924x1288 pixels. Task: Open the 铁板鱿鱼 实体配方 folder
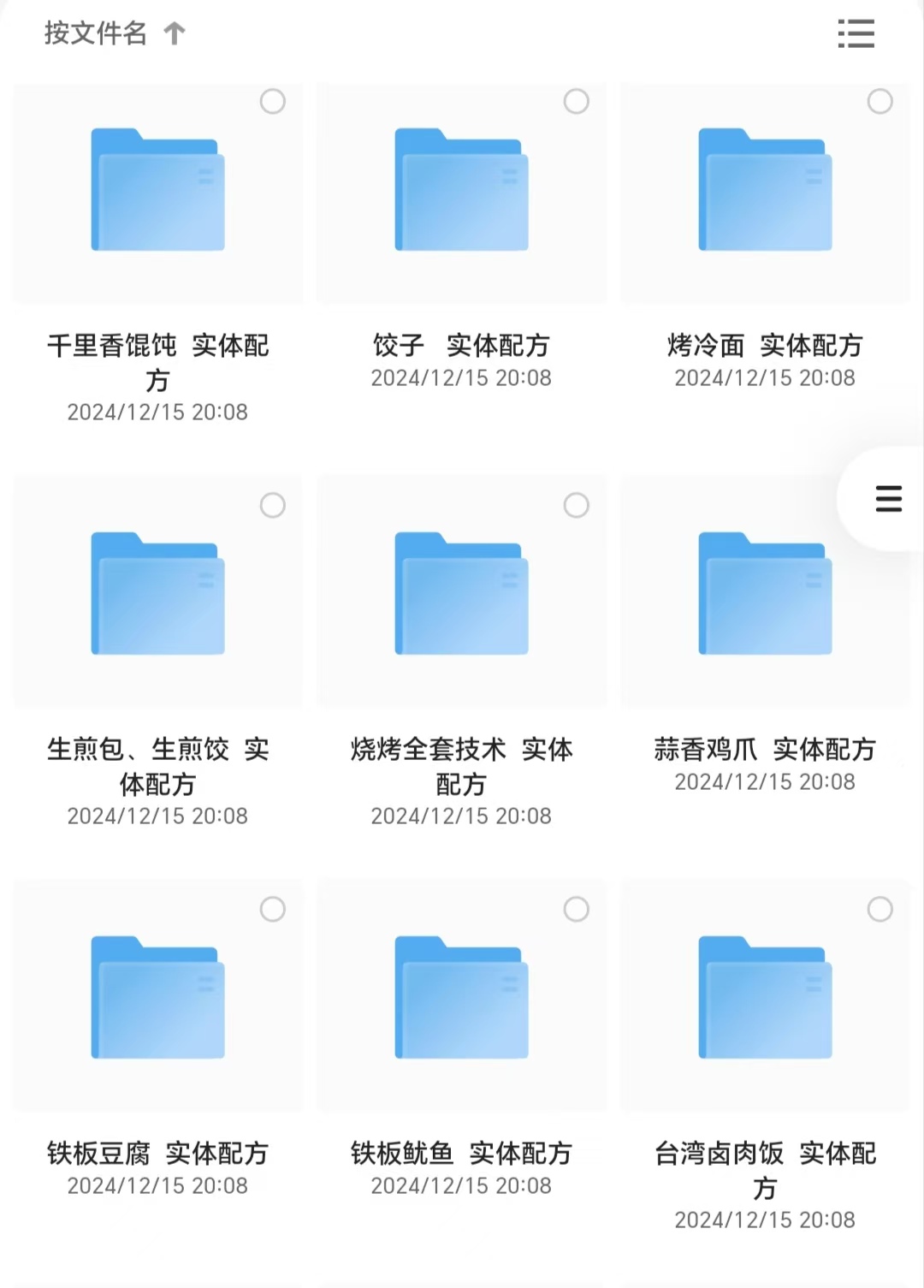pos(461,998)
